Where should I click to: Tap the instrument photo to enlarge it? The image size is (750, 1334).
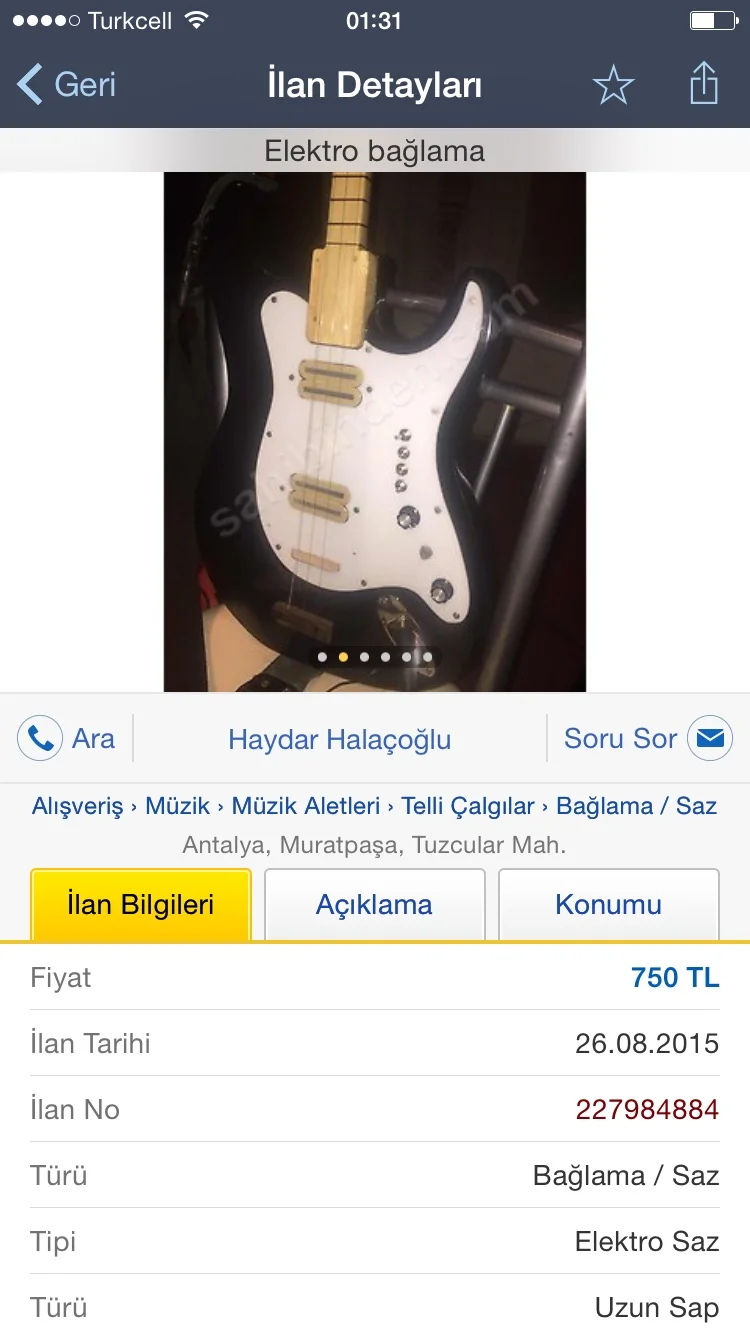coord(375,420)
